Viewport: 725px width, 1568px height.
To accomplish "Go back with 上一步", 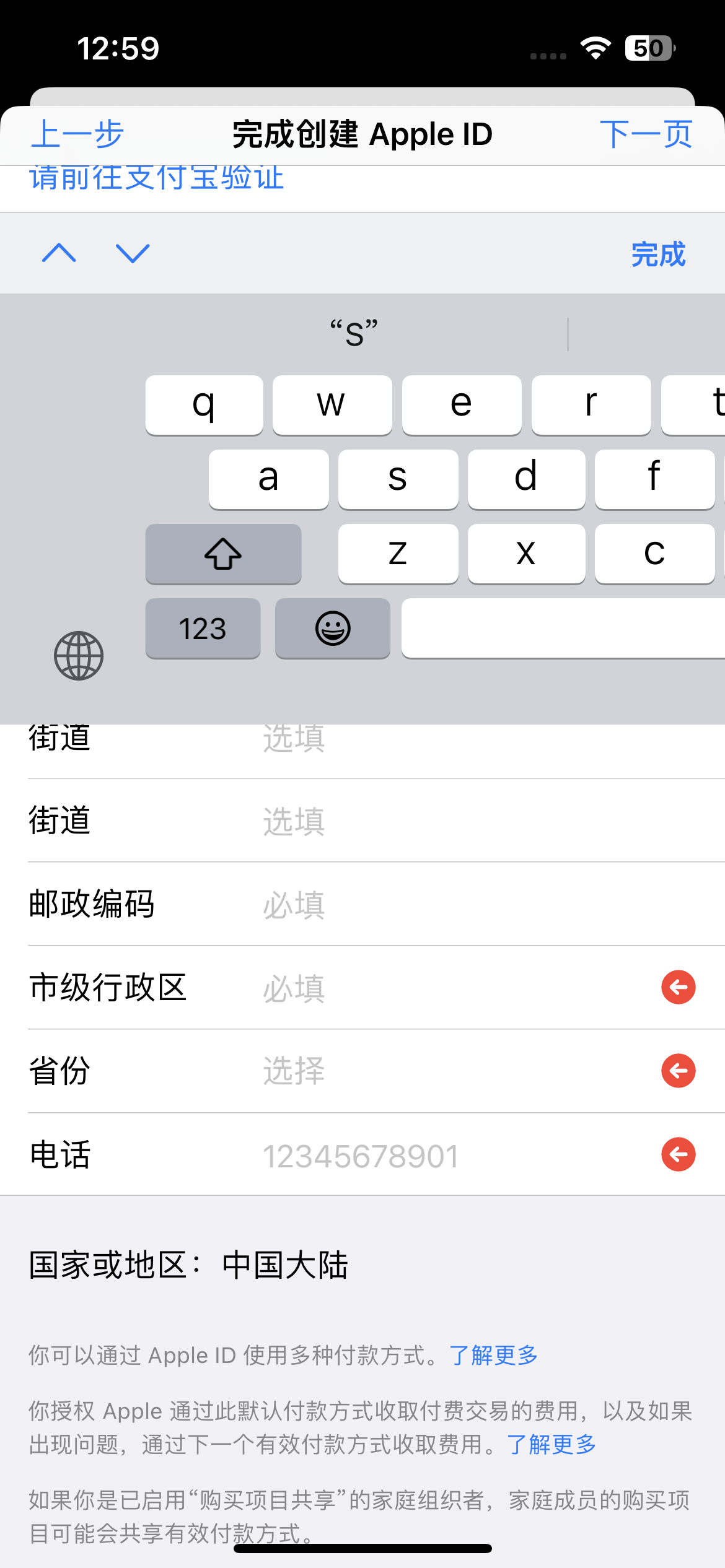I will point(77,134).
